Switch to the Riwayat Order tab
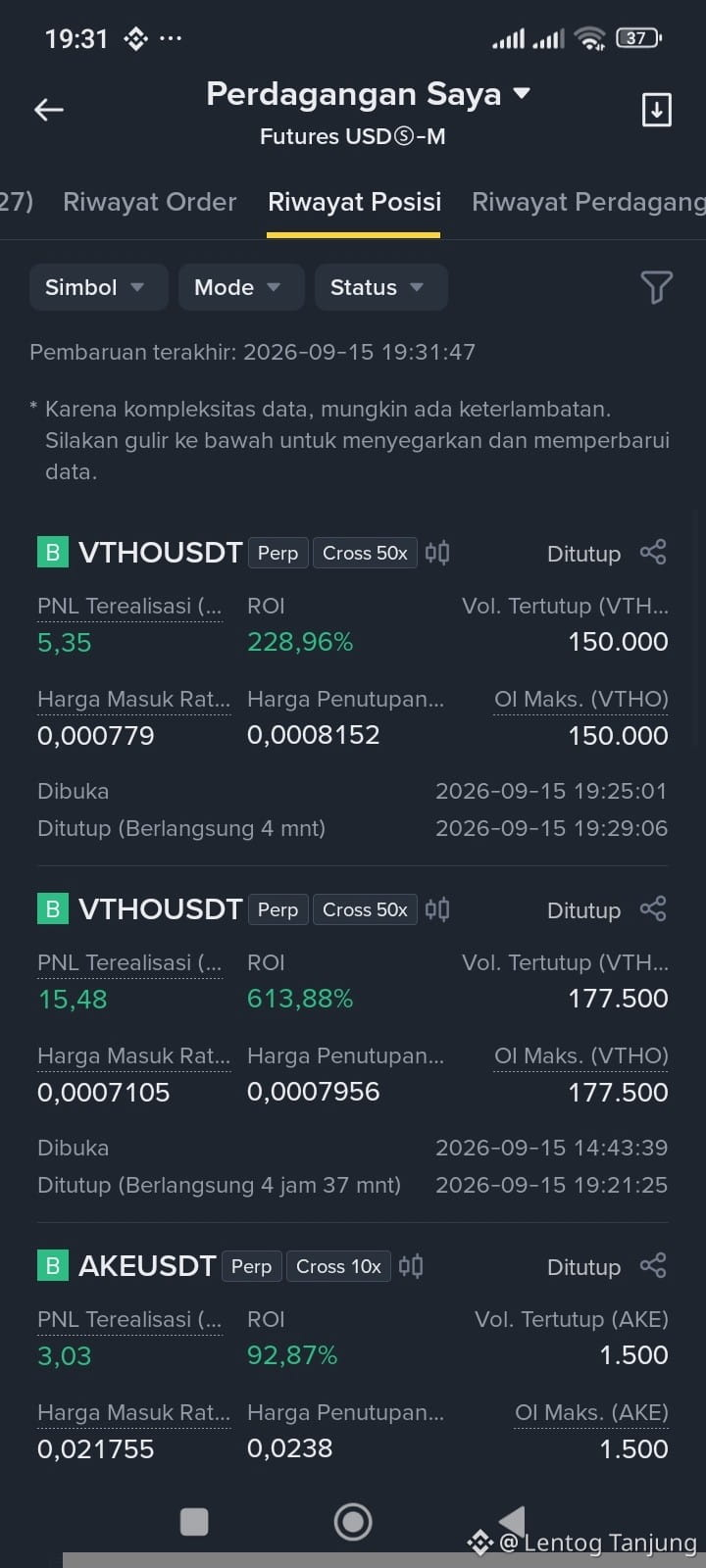 coord(150,202)
